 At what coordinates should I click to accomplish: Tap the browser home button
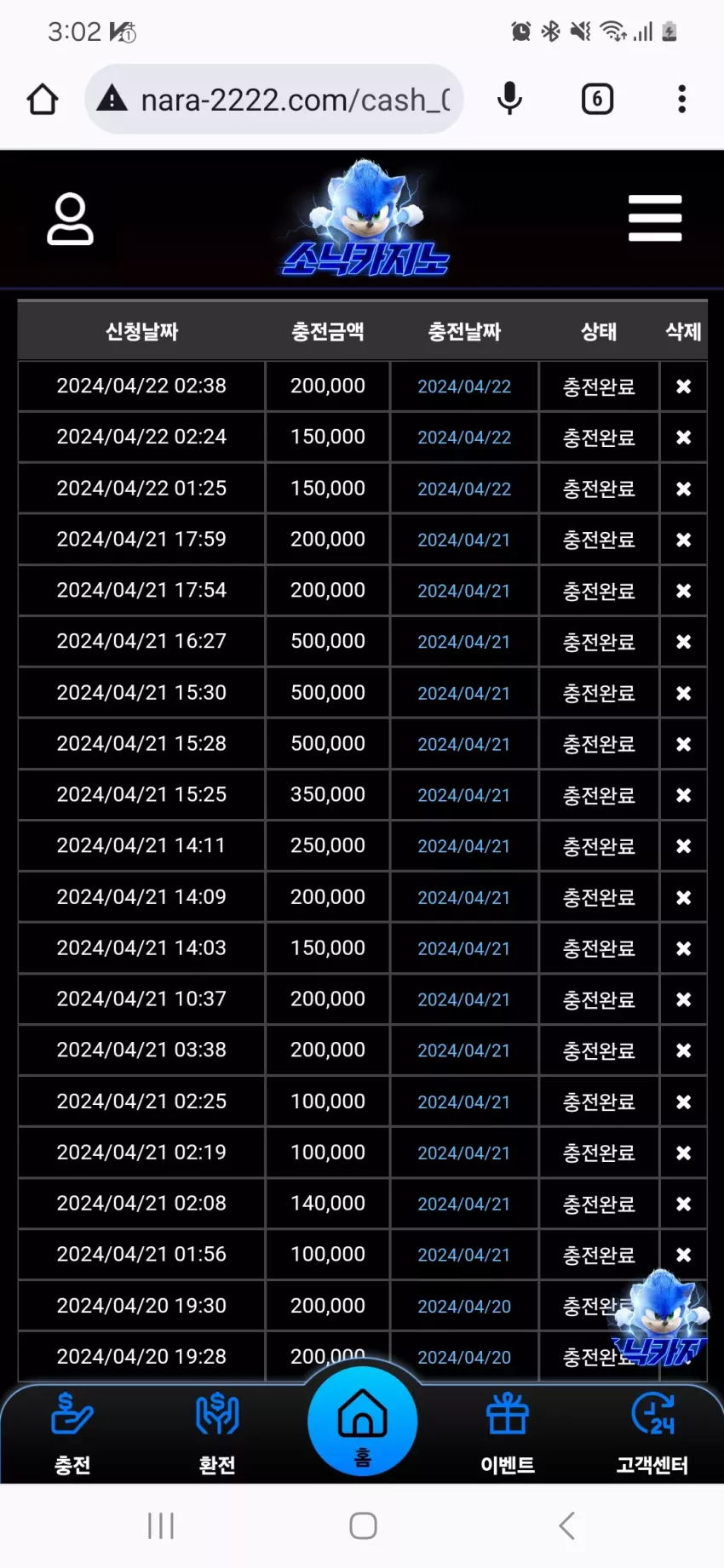(x=43, y=100)
